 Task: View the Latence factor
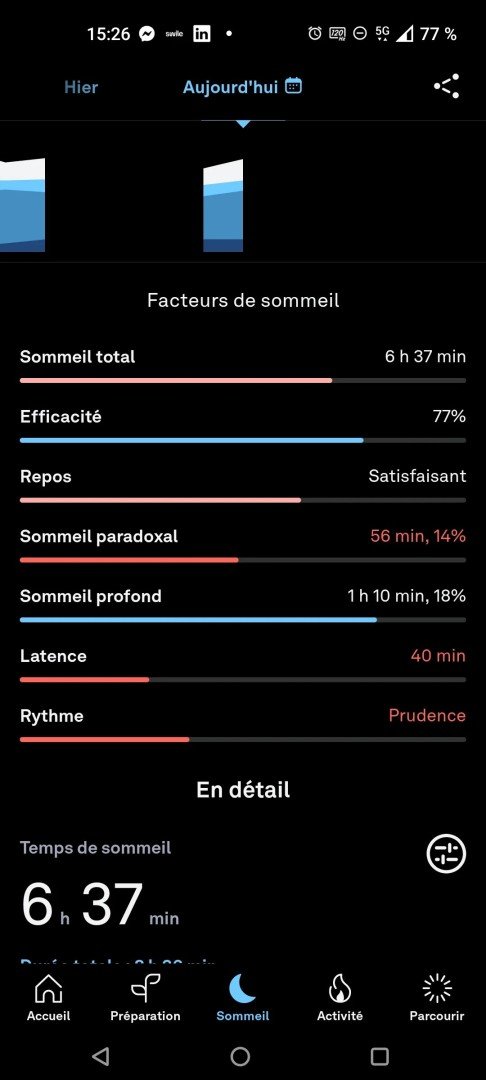243,665
